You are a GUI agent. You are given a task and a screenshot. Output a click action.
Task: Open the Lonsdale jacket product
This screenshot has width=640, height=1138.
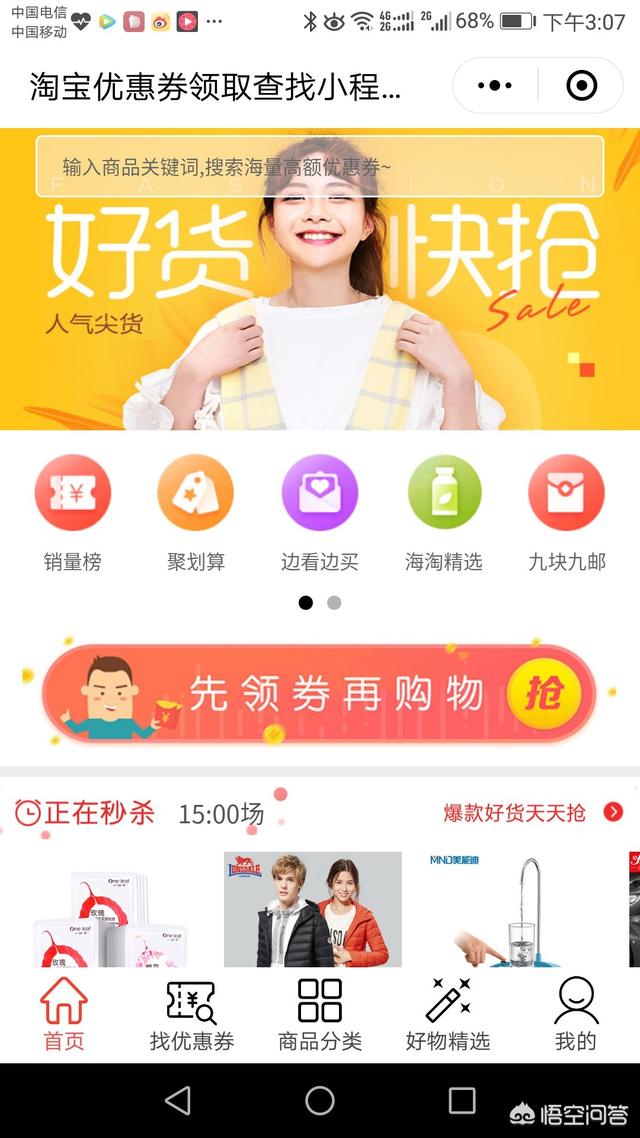tap(312, 910)
